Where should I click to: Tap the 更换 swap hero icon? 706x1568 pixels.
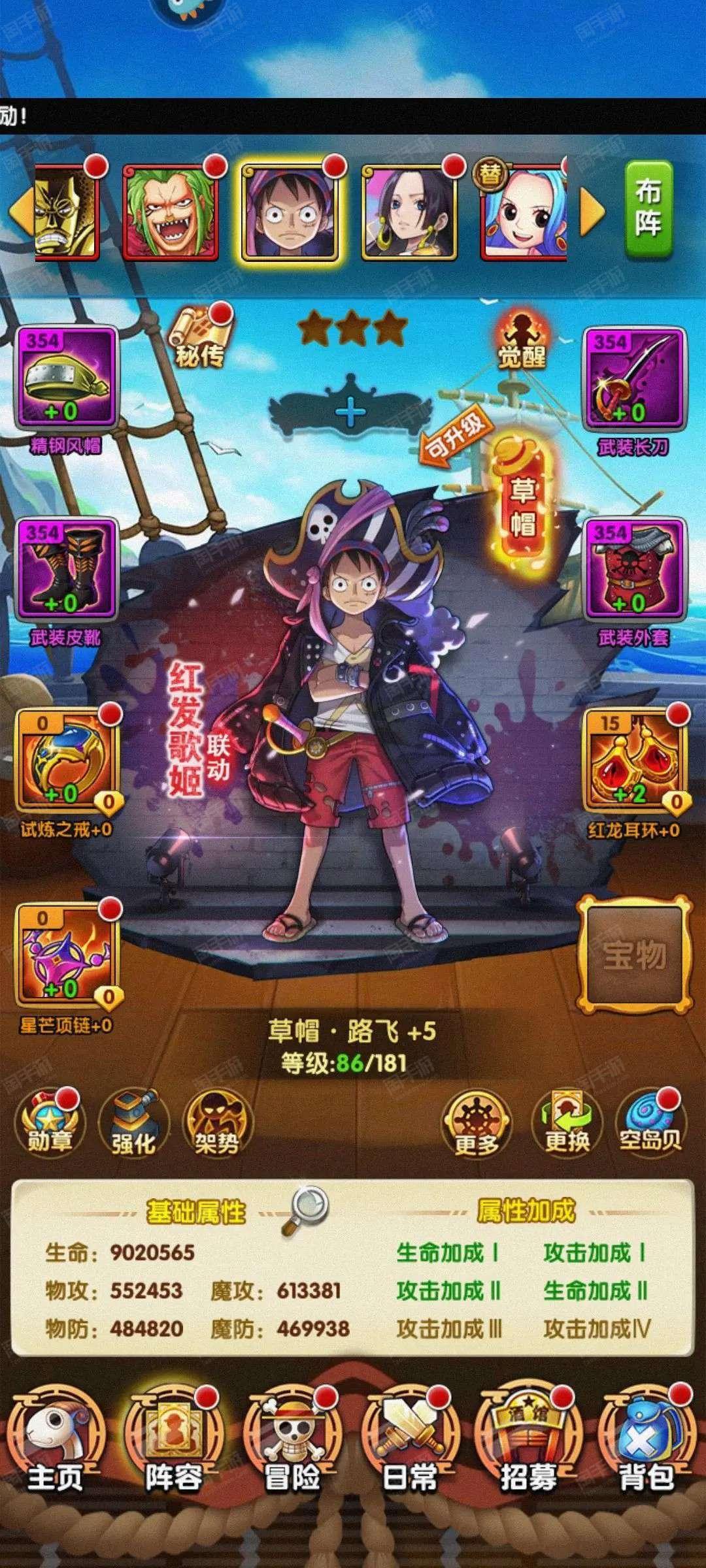tap(567, 1124)
